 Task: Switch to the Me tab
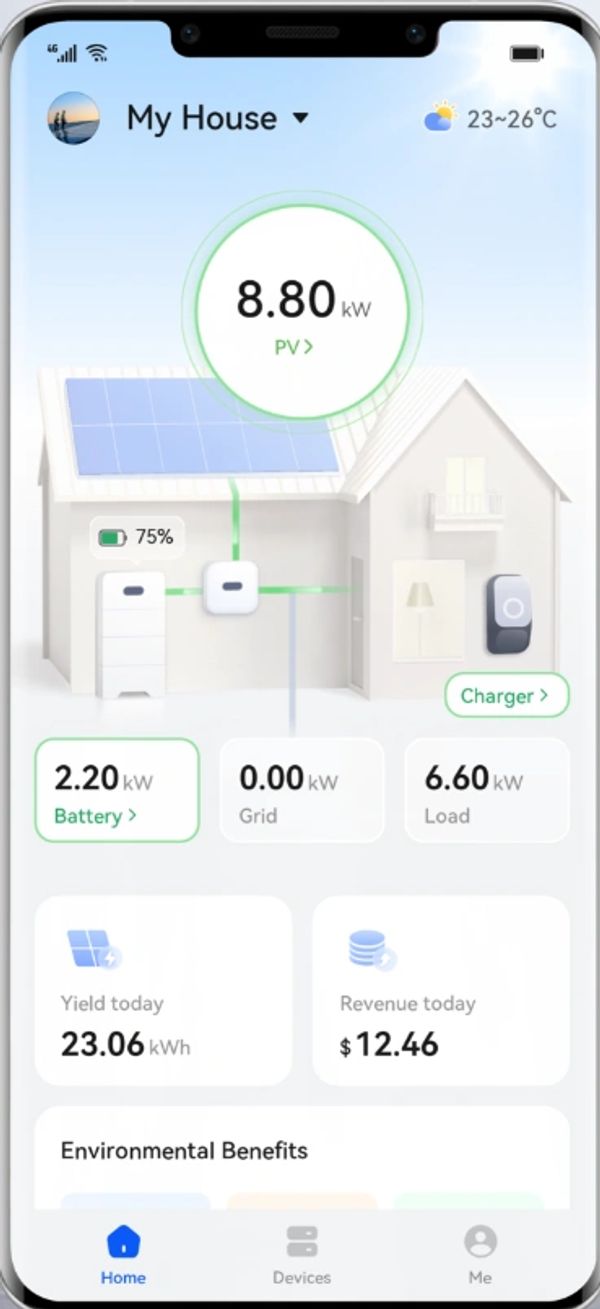coord(480,1255)
